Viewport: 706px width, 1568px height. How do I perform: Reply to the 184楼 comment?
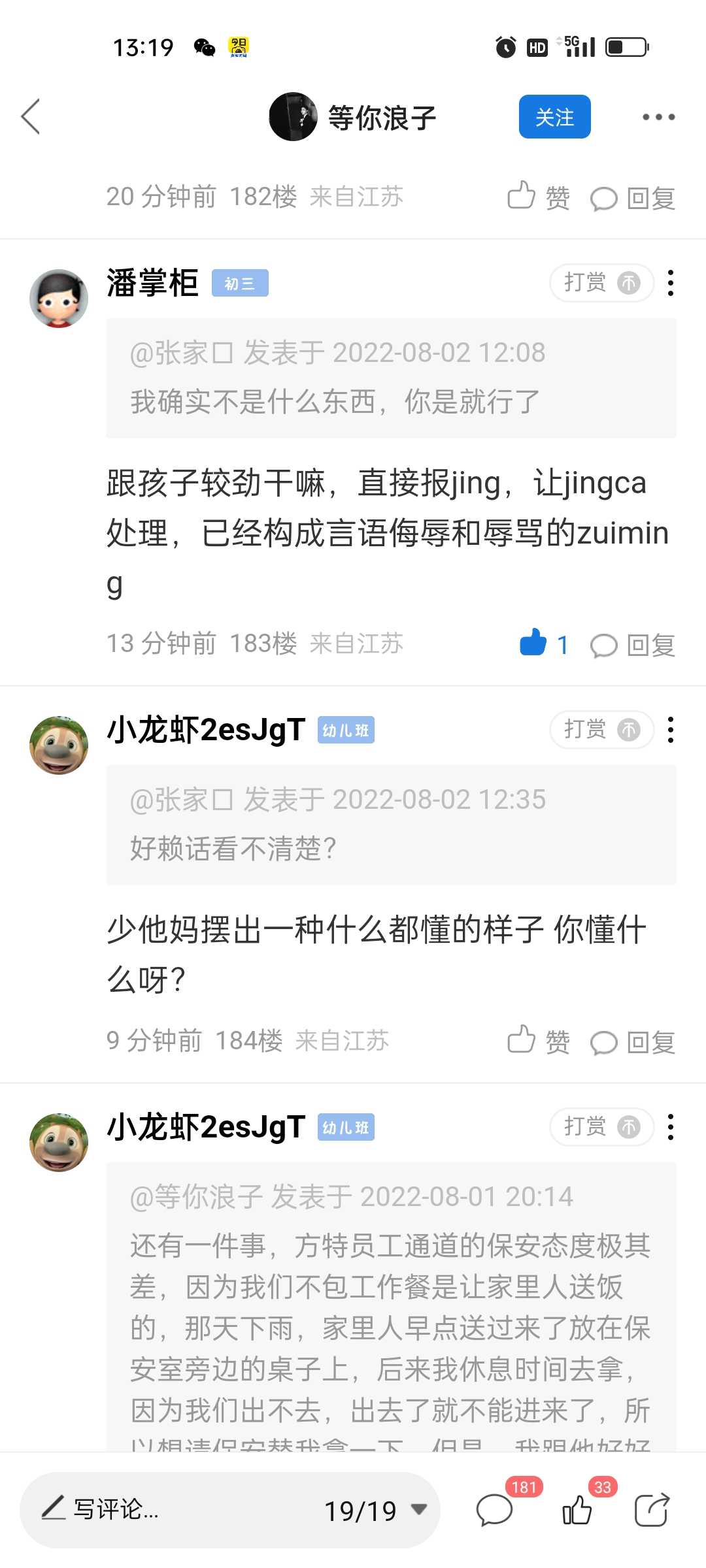tap(632, 1042)
